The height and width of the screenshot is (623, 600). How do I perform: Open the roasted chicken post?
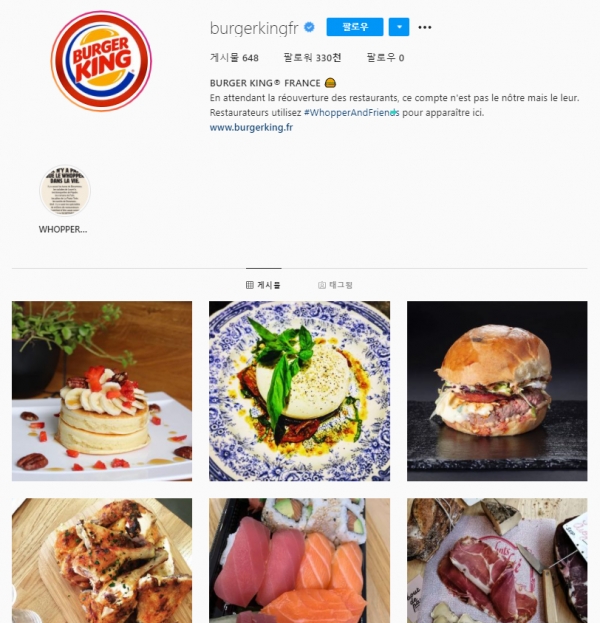pyautogui.click(x=101, y=560)
